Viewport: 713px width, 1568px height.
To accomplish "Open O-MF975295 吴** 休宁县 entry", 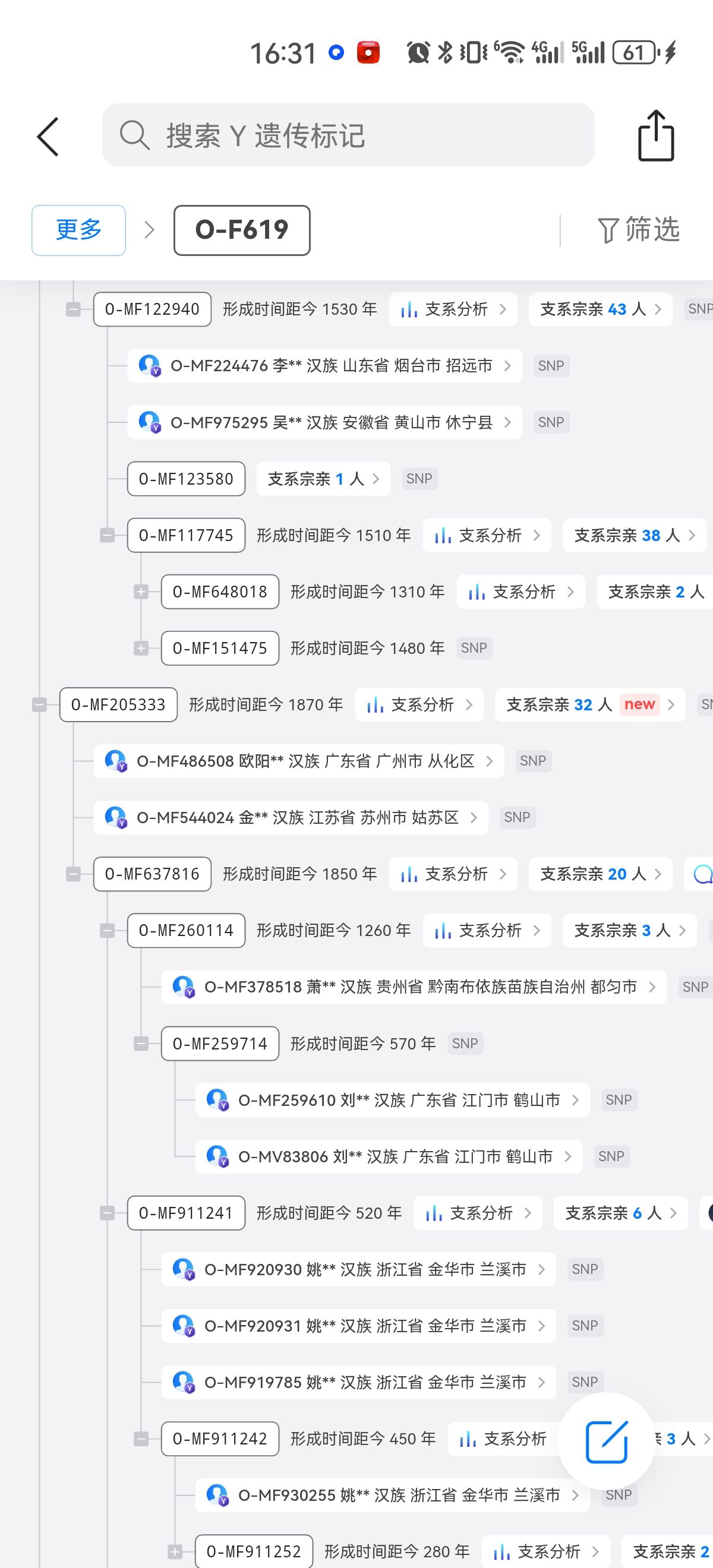I will [x=324, y=422].
